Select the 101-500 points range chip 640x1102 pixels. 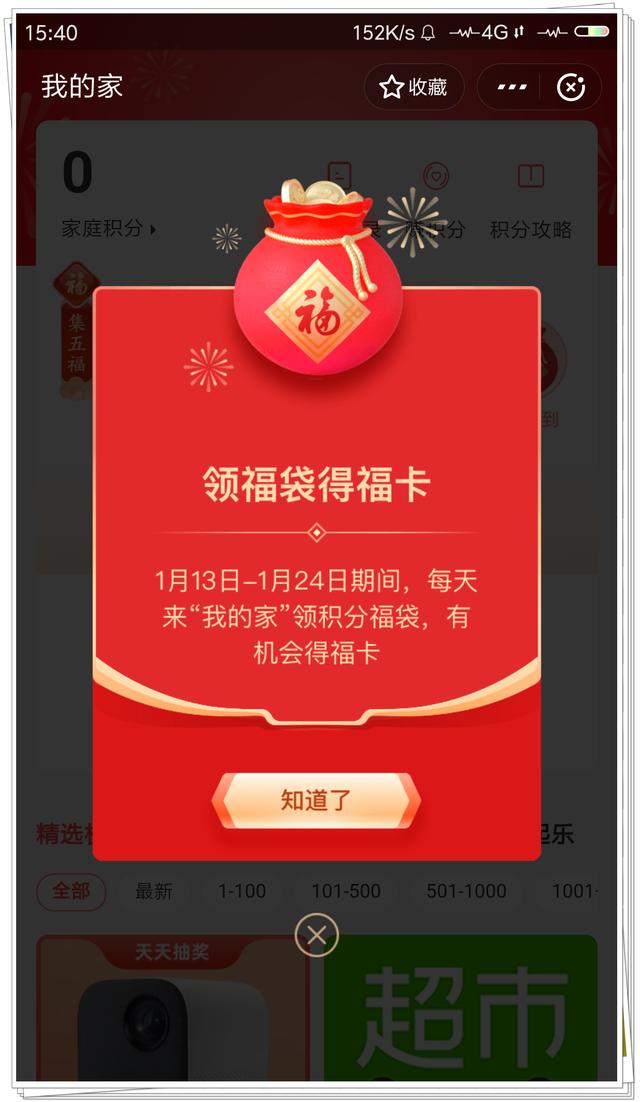(346, 892)
